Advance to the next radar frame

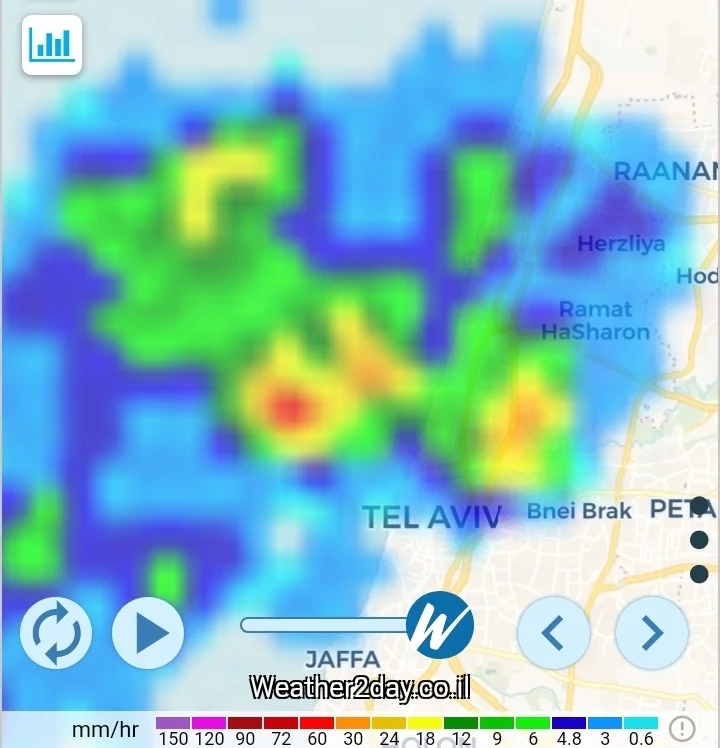(652, 633)
